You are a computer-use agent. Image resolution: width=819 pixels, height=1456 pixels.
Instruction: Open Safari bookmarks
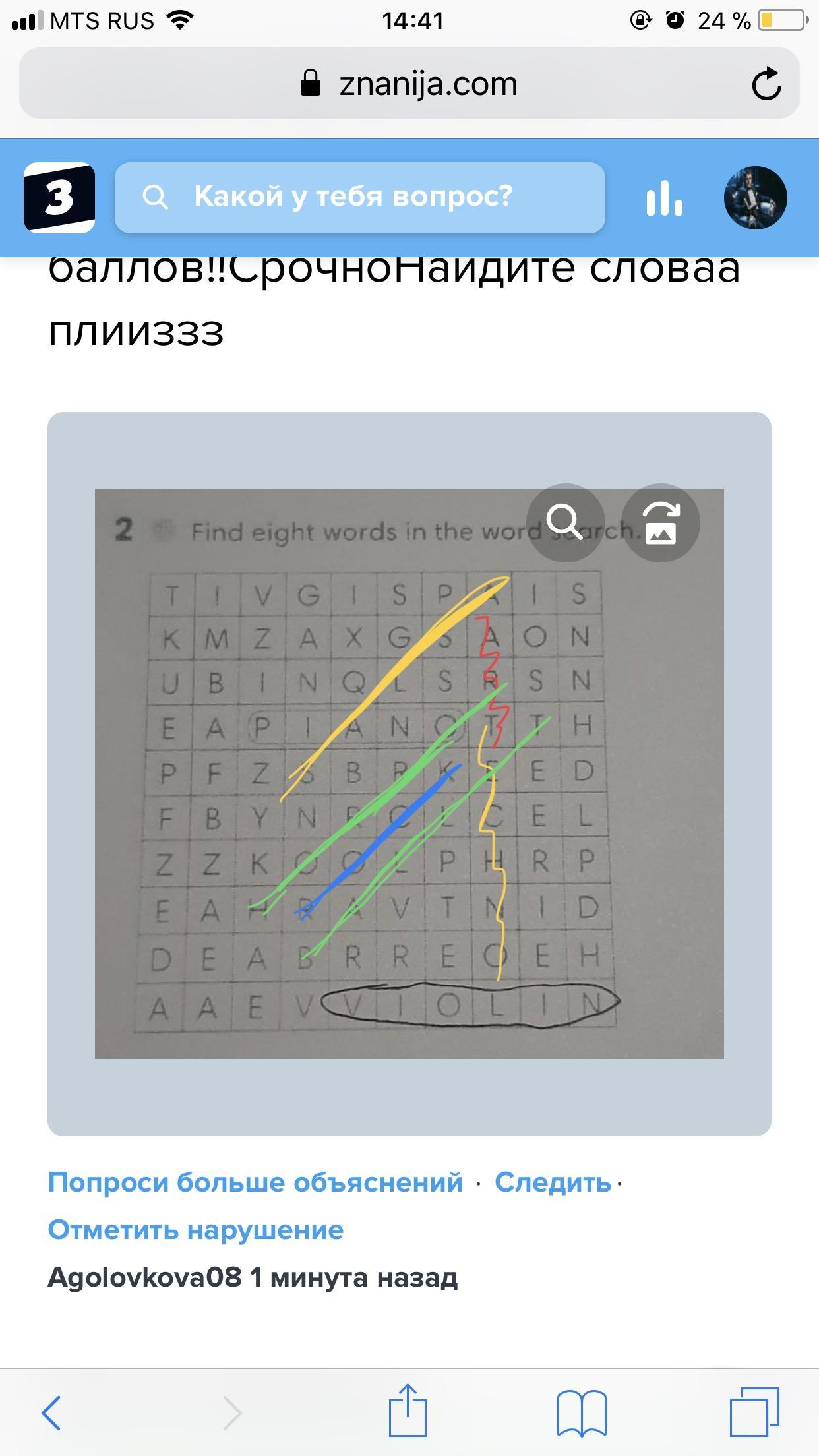coord(582,1412)
